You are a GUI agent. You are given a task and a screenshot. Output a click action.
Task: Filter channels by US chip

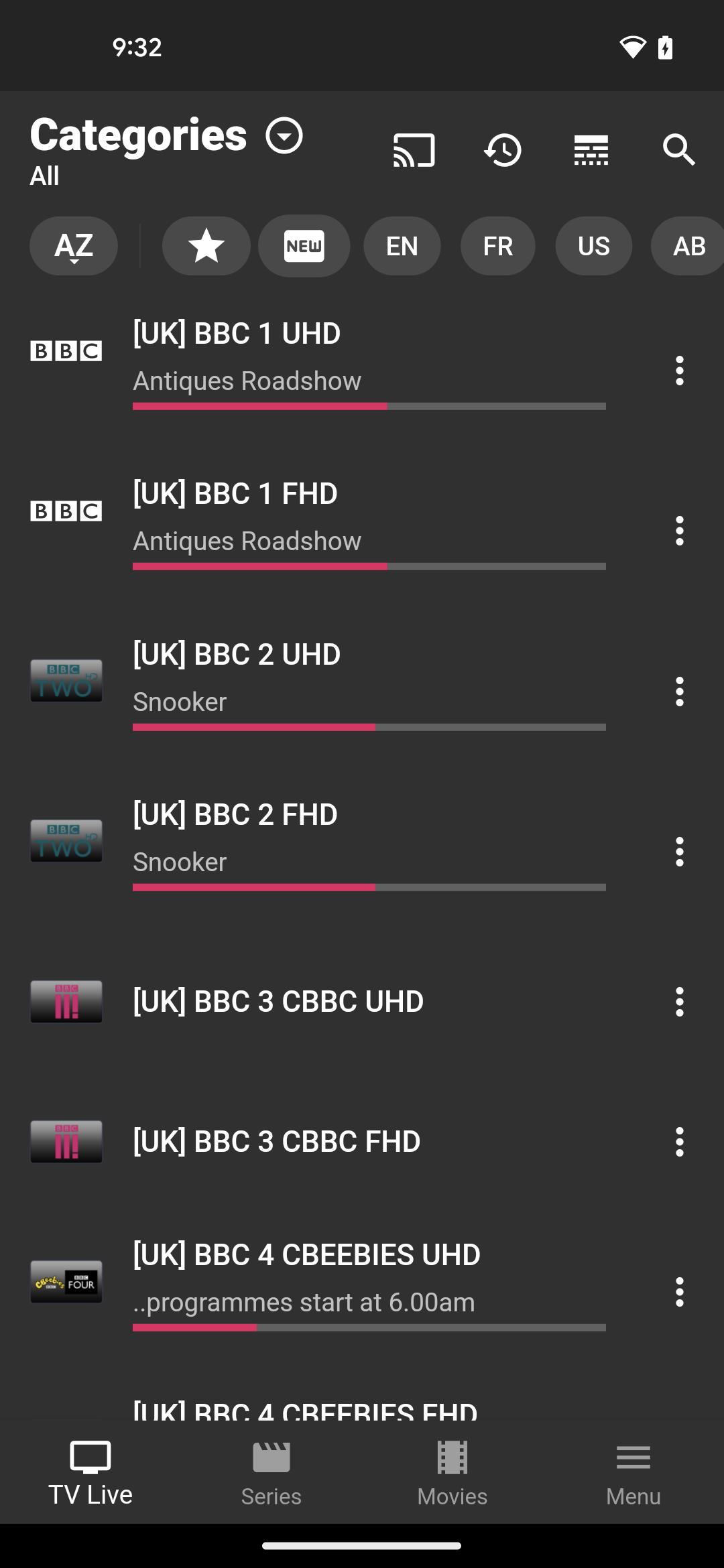594,246
